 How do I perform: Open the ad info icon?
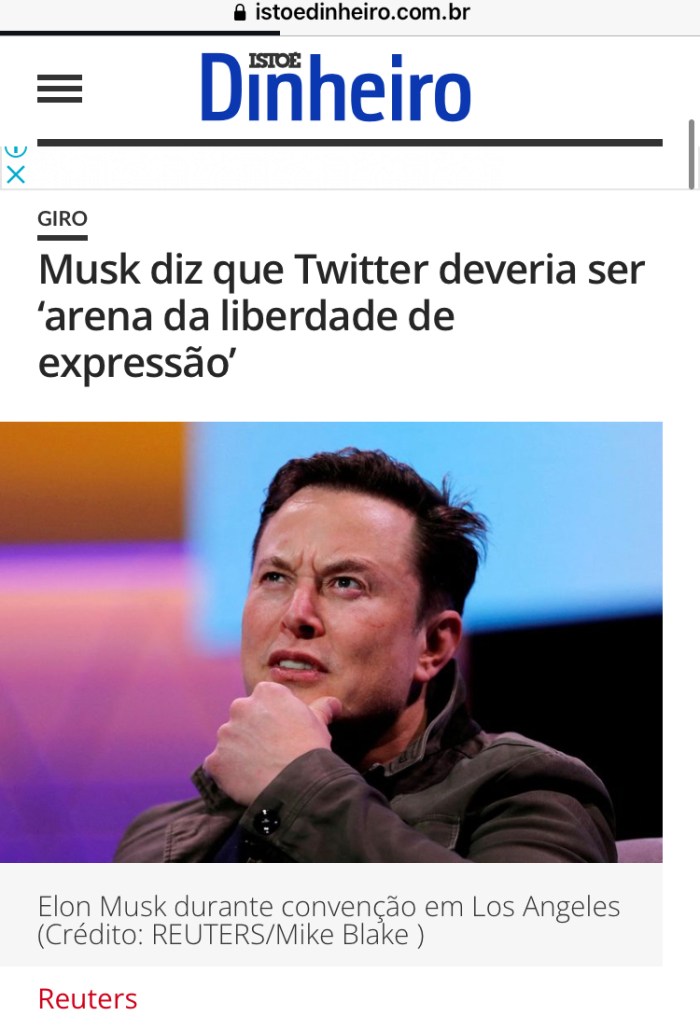pyautogui.click(x=15, y=152)
